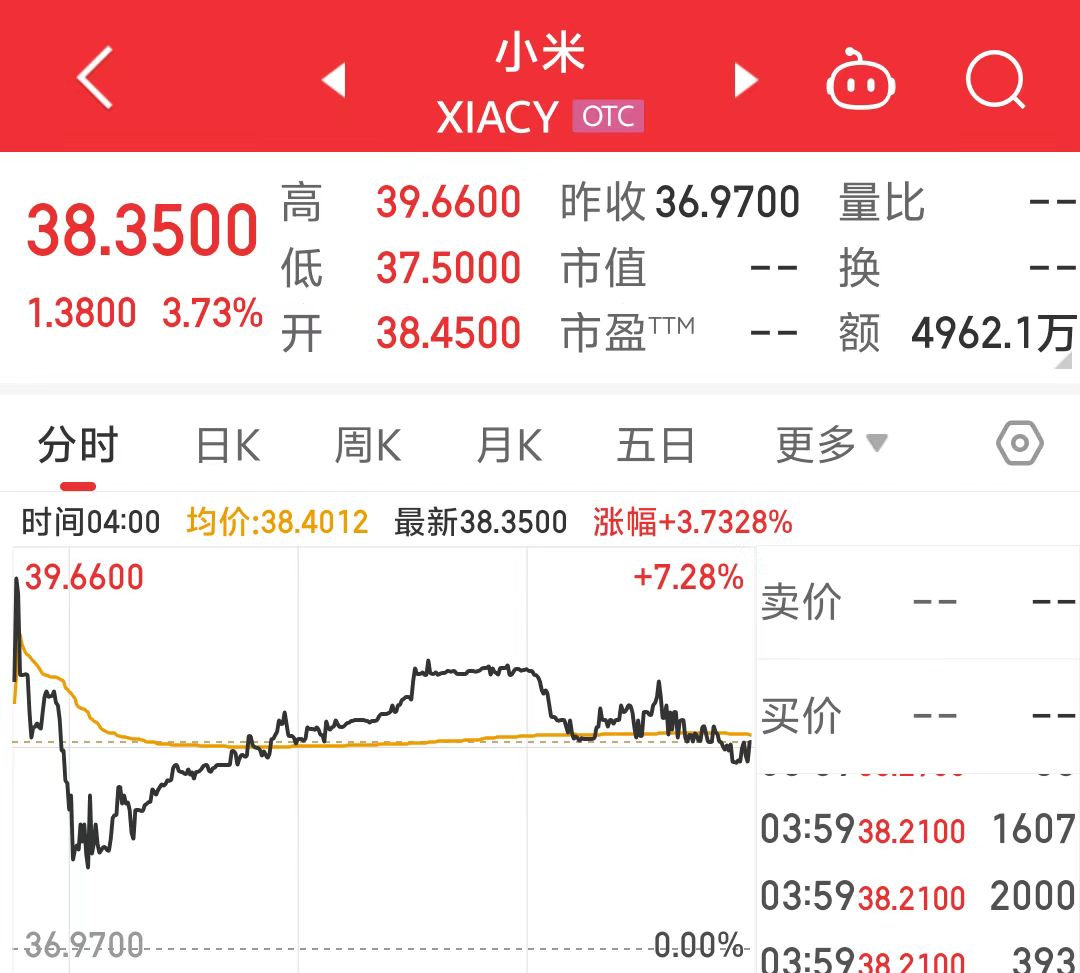Open stock search
Image resolution: width=1080 pixels, height=973 pixels.
point(995,80)
